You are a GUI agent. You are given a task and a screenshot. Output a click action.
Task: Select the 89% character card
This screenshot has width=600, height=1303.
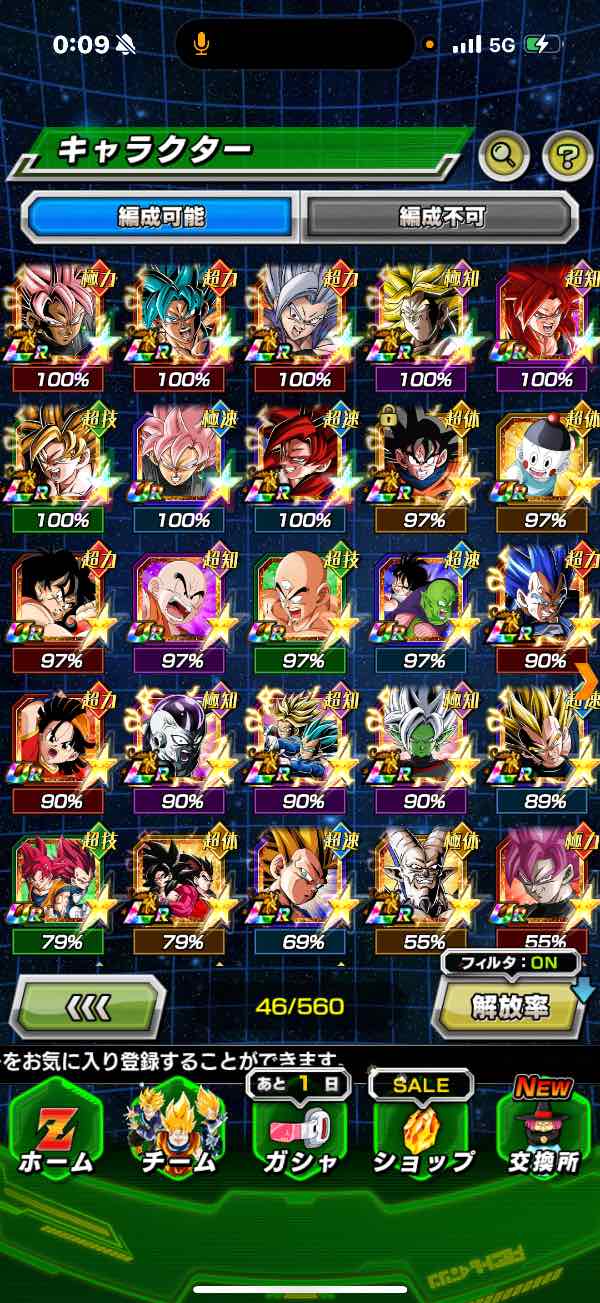545,750
